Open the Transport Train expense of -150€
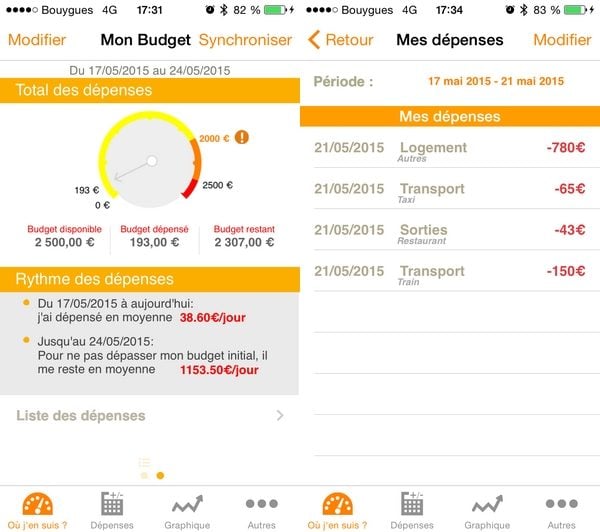The width and height of the screenshot is (600, 532). click(450, 274)
